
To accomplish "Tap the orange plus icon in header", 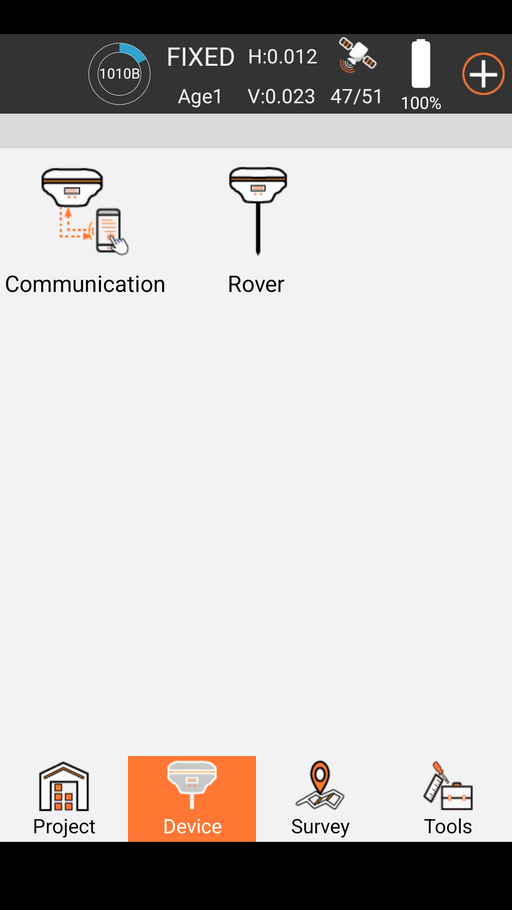I will 483,74.
